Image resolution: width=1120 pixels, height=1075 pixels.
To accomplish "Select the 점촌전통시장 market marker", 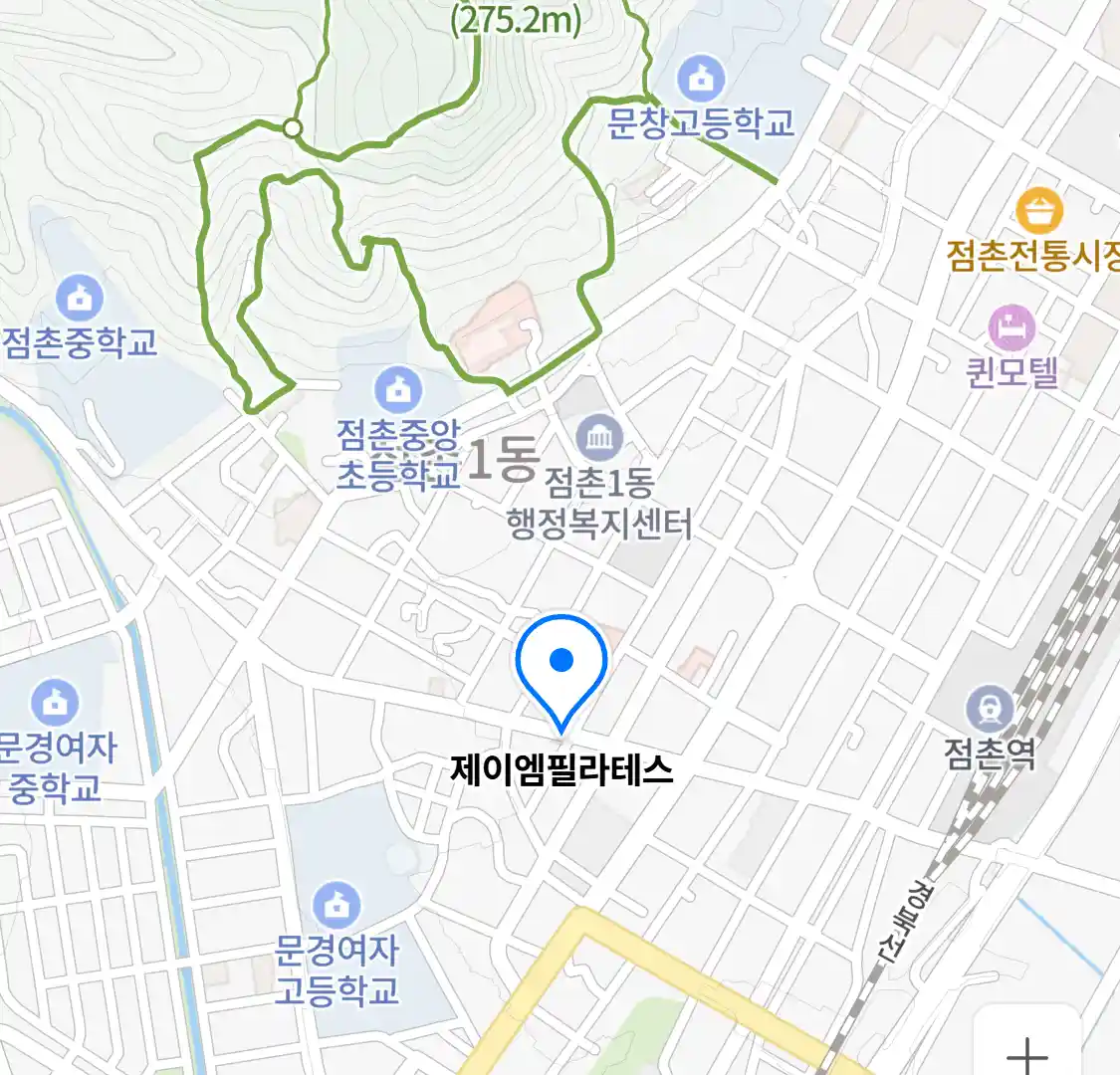I will (x=1039, y=211).
